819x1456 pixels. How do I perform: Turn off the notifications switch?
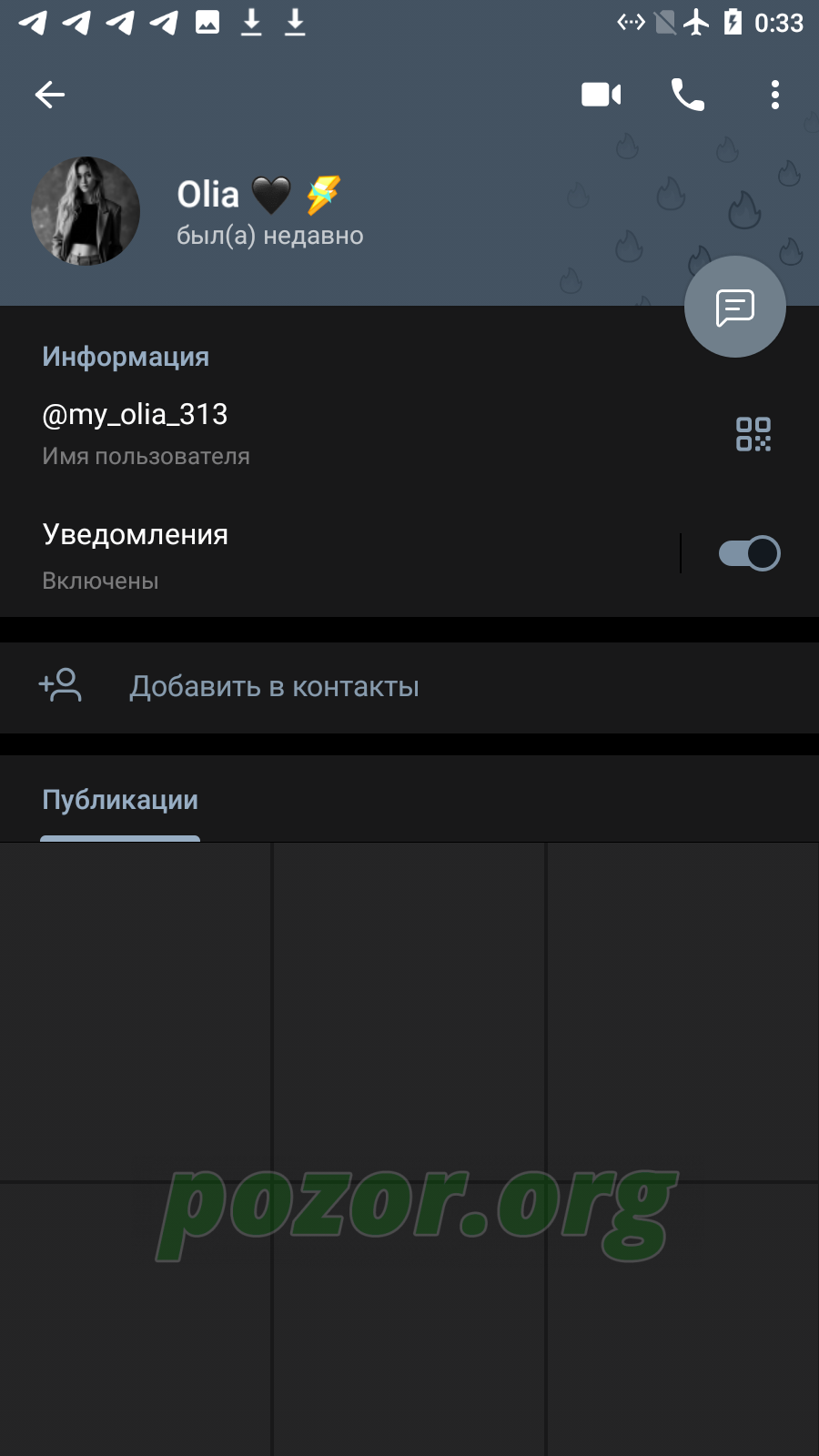(749, 553)
